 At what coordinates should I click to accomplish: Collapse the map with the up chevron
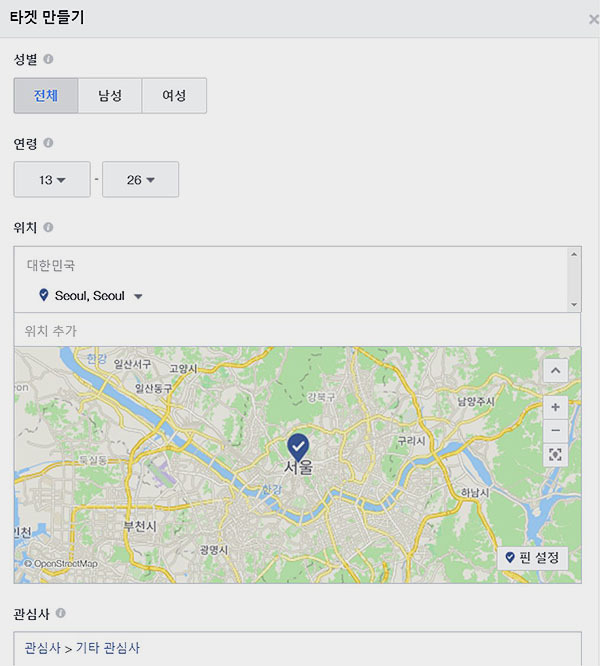555,370
